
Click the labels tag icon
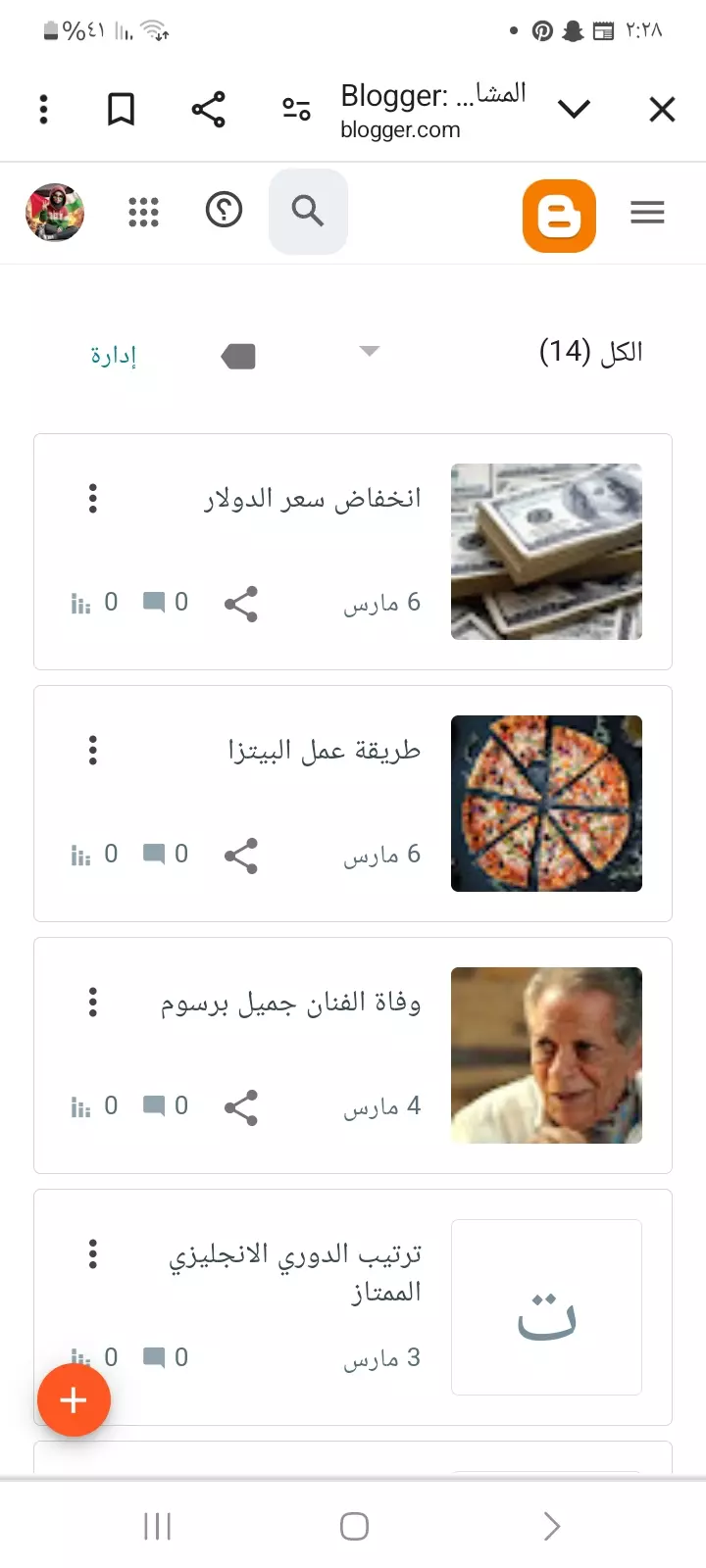coord(236,355)
